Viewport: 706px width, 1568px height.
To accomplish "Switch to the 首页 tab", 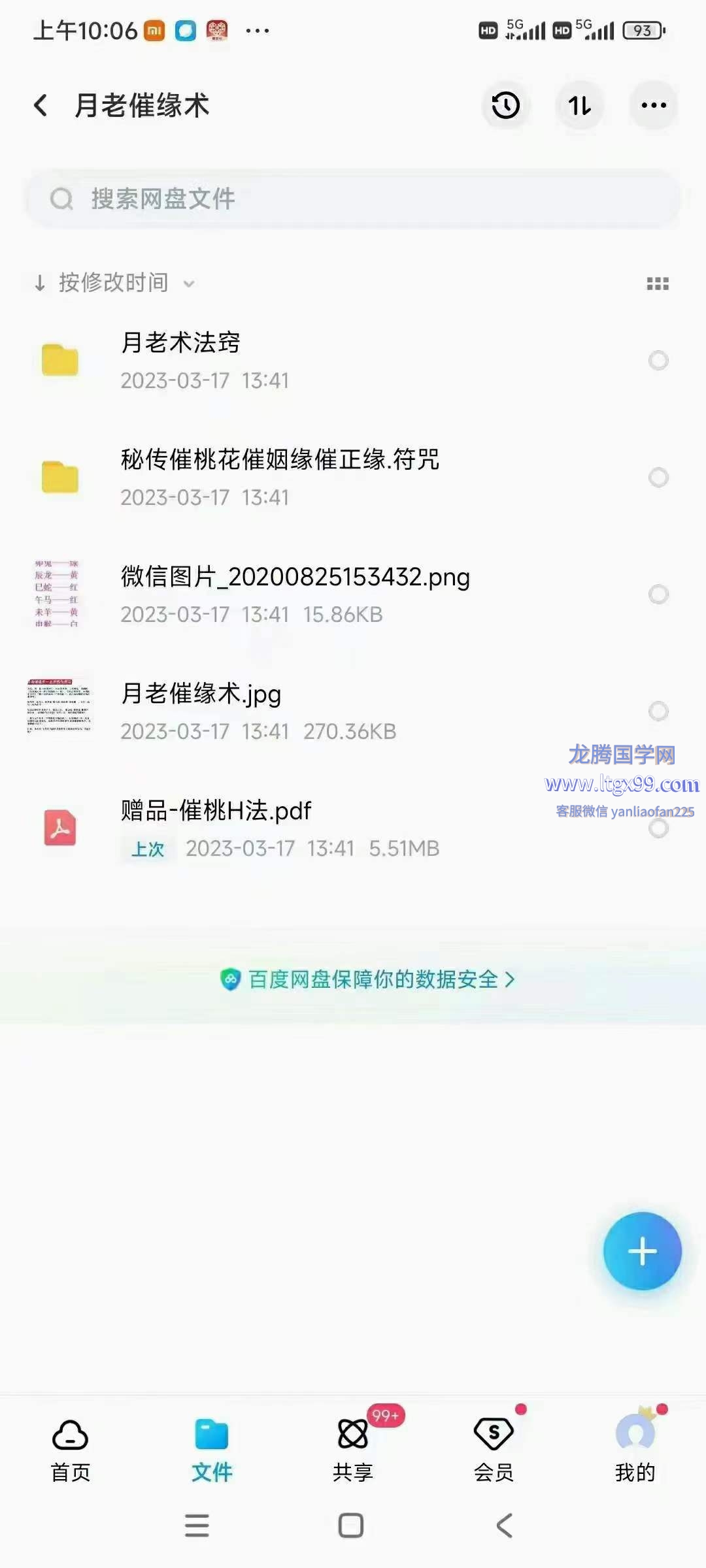I will [71, 1448].
